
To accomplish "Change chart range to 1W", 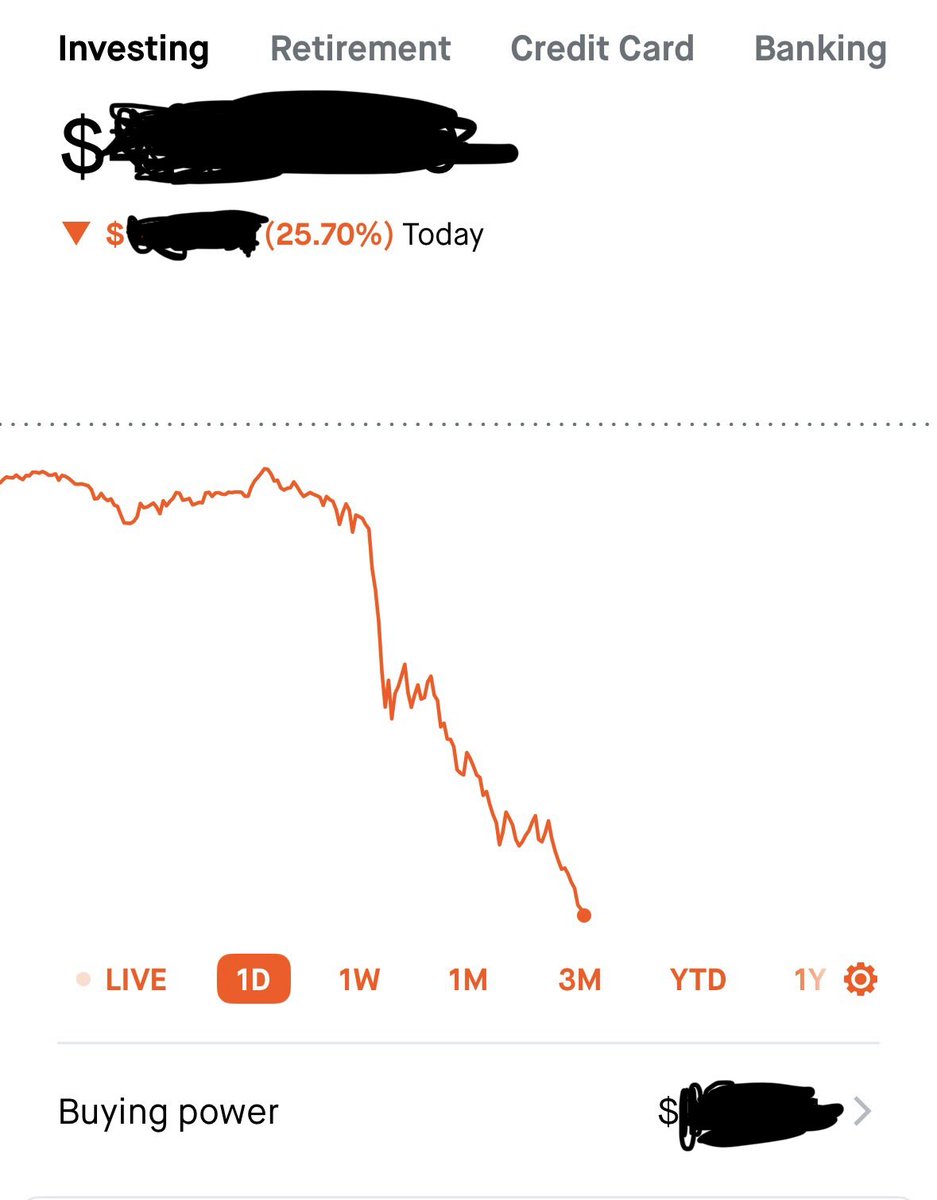I will 360,980.
